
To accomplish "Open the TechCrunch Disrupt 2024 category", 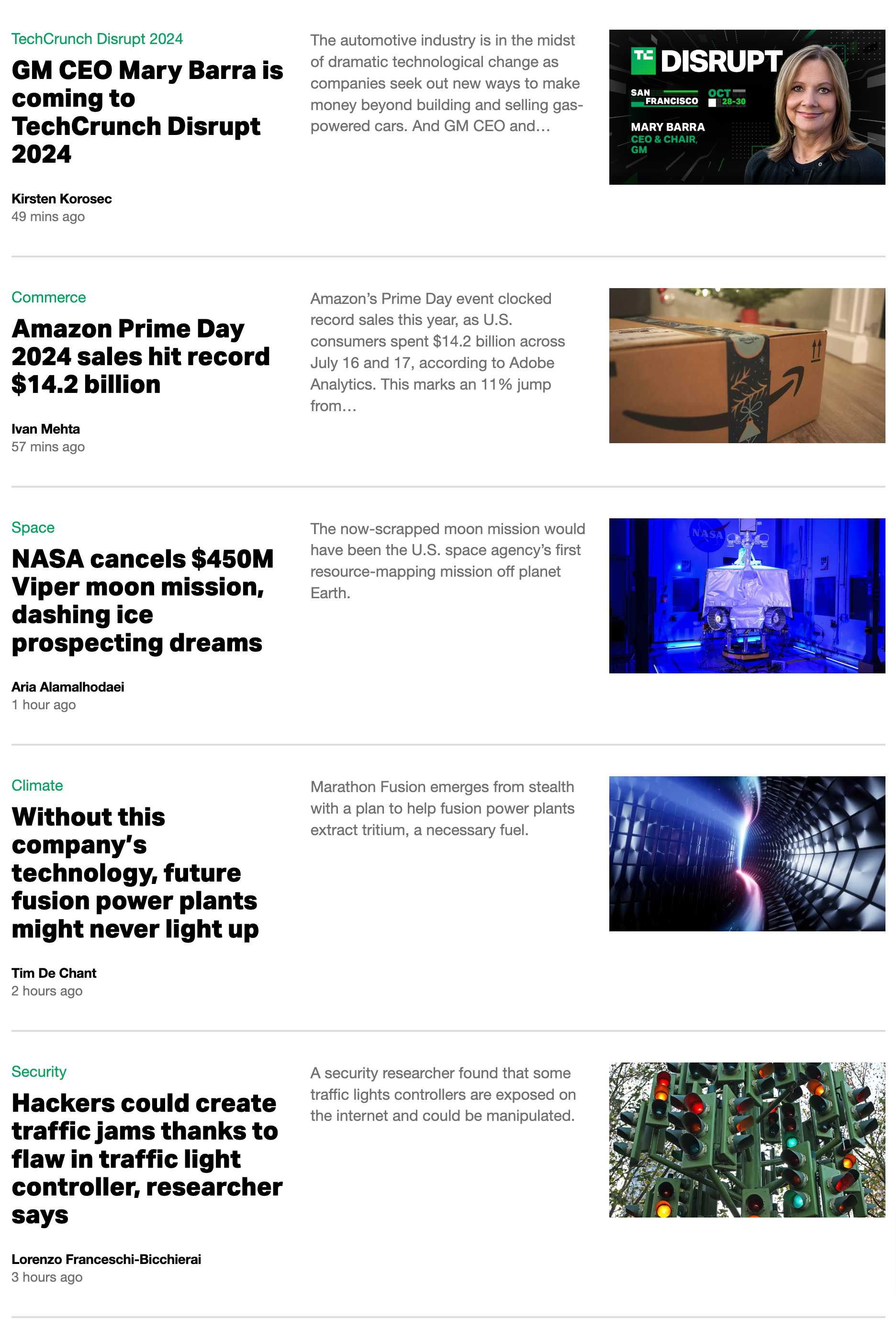I will coord(97,39).
